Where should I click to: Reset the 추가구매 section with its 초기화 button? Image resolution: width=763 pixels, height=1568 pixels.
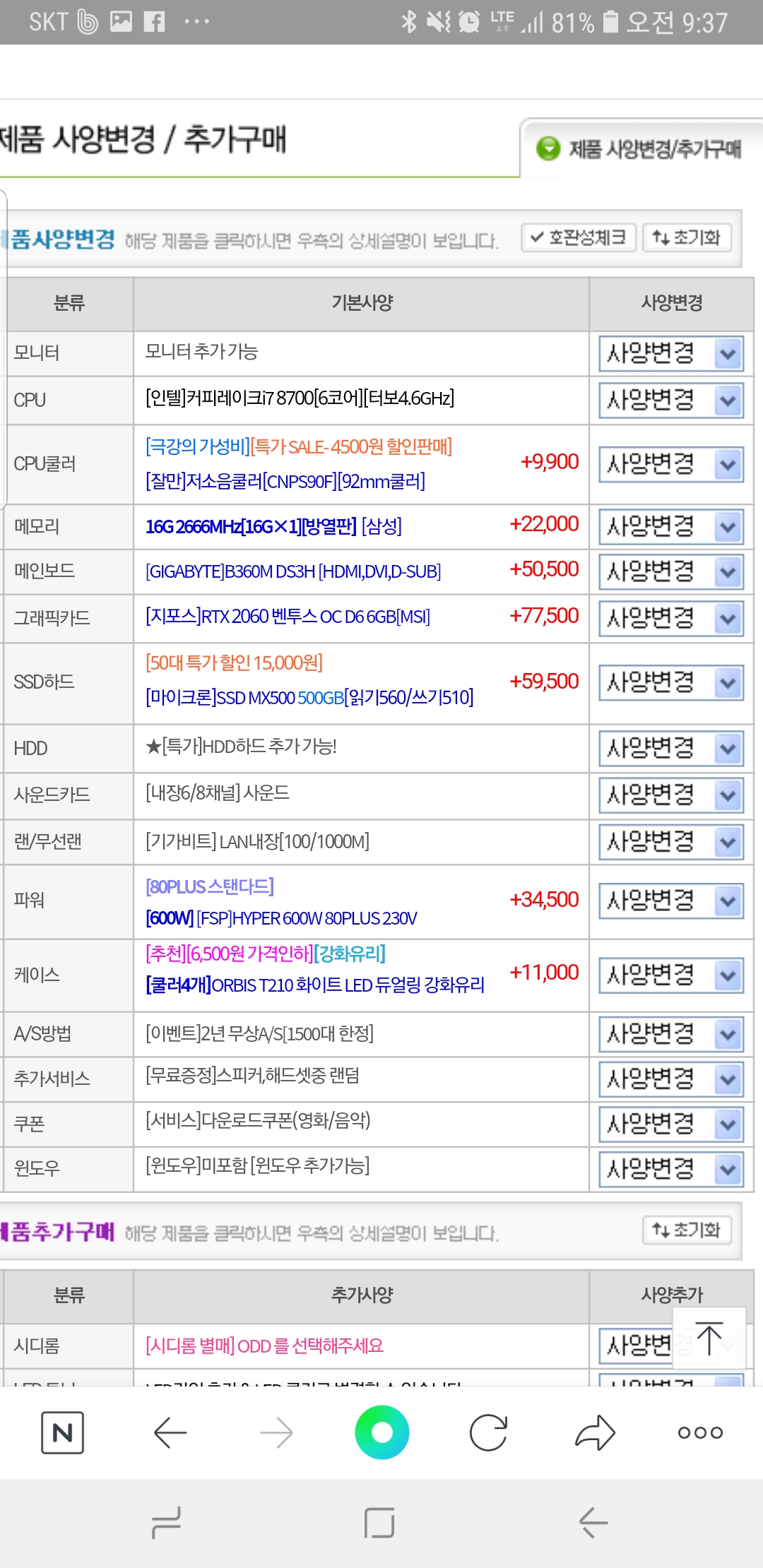click(x=686, y=1230)
